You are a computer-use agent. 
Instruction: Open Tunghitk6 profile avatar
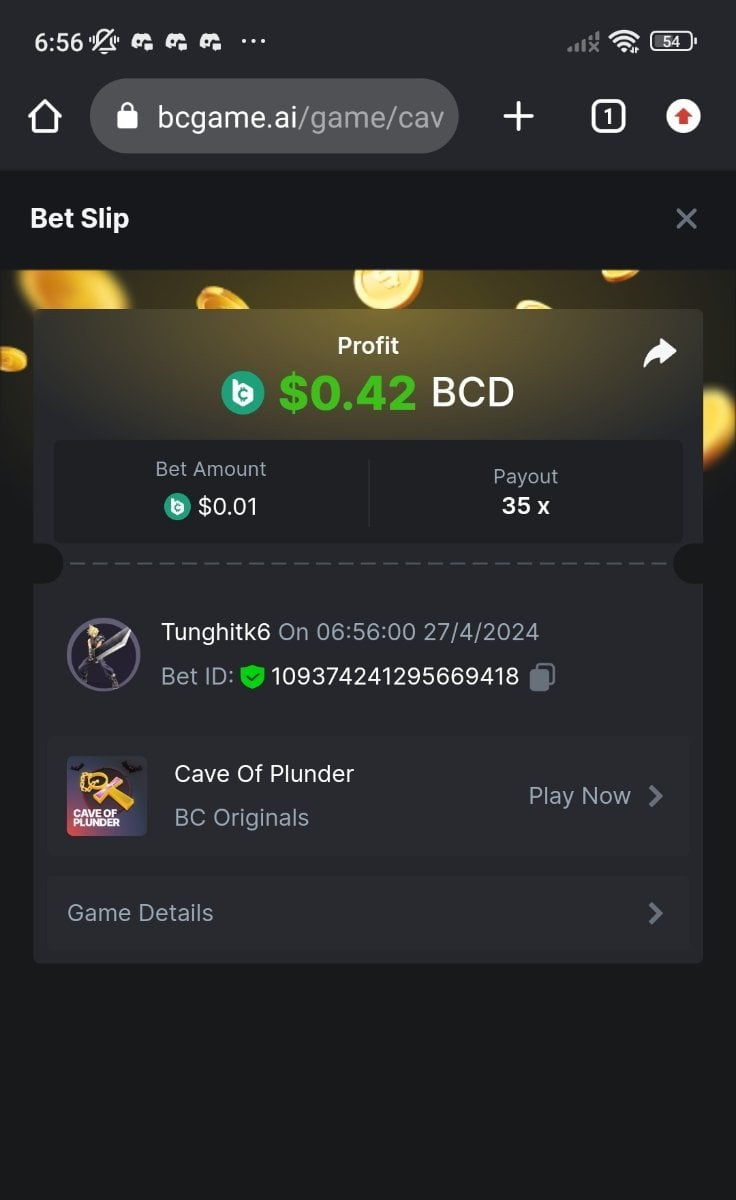(103, 654)
